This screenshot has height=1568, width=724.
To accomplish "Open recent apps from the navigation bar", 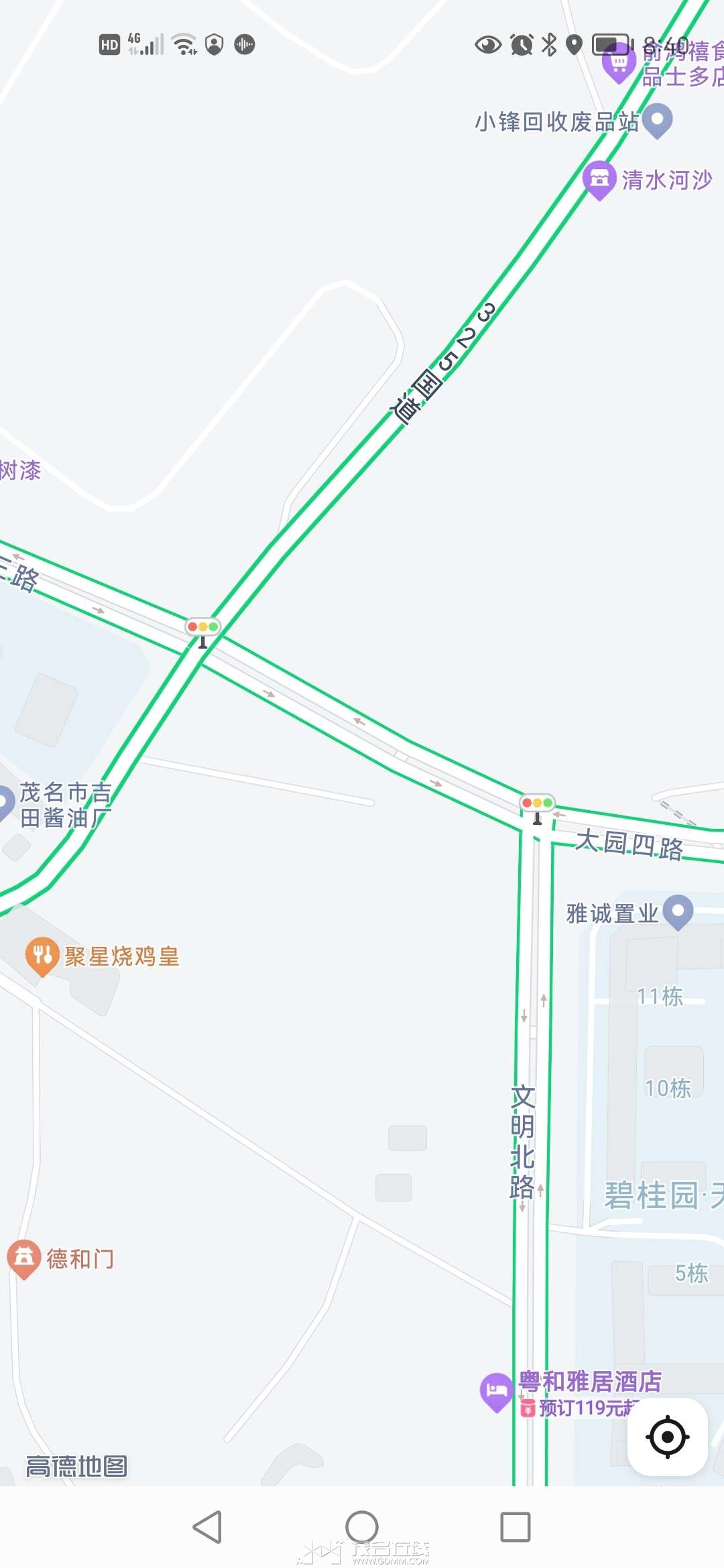I will pos(516,1527).
